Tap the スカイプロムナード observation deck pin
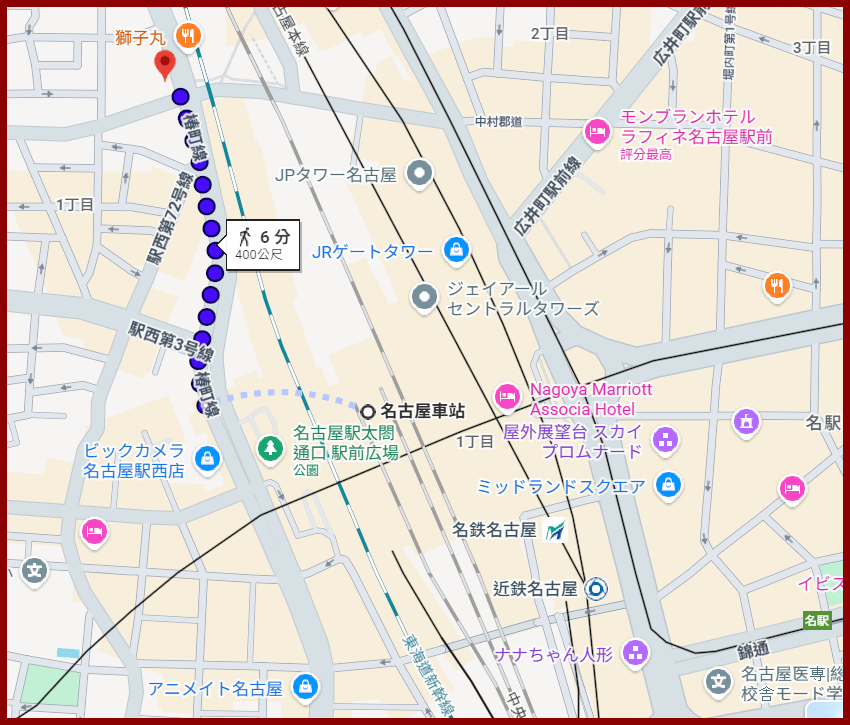This screenshot has width=850, height=725. point(666,439)
